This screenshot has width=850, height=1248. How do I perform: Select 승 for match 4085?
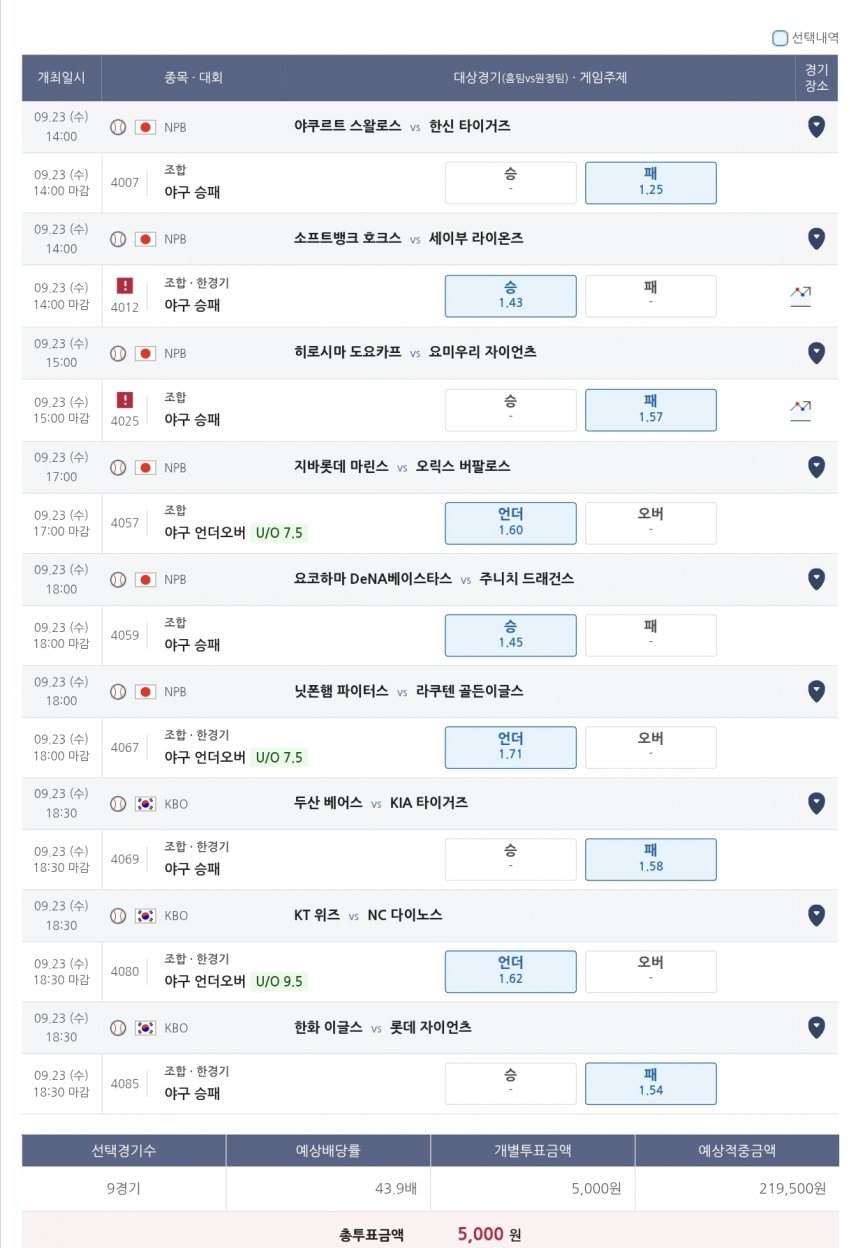(x=510, y=1083)
